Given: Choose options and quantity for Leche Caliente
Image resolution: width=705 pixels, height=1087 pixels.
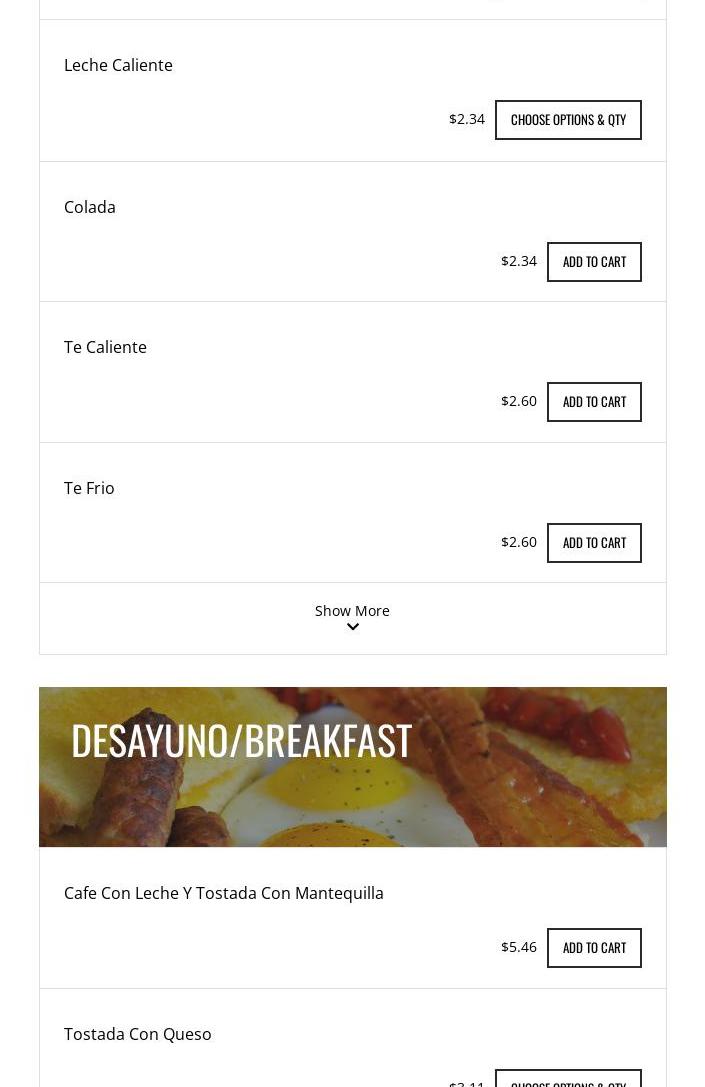Looking at the screenshot, I should (568, 120).
